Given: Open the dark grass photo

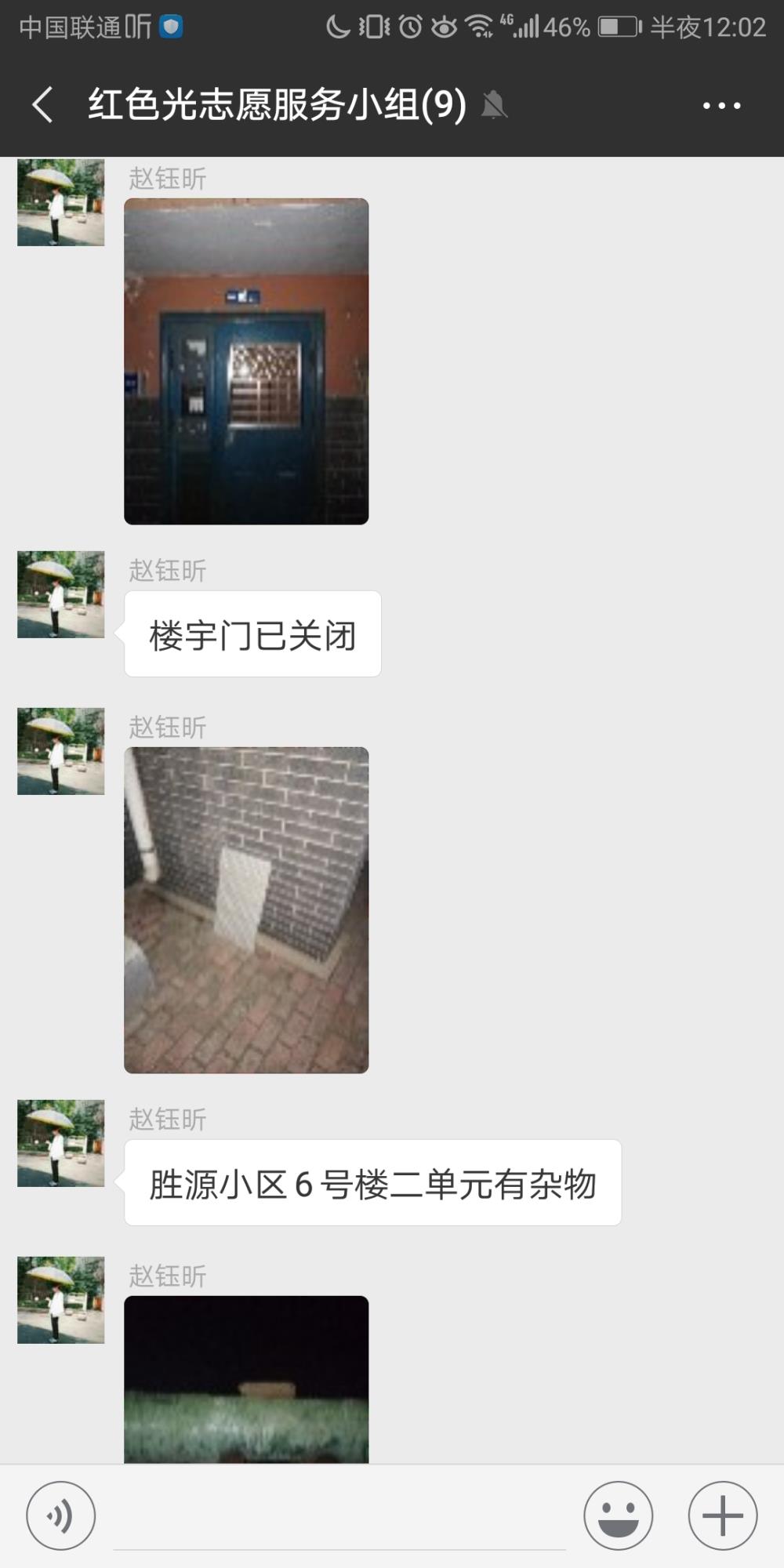Looking at the screenshot, I should [246, 1379].
